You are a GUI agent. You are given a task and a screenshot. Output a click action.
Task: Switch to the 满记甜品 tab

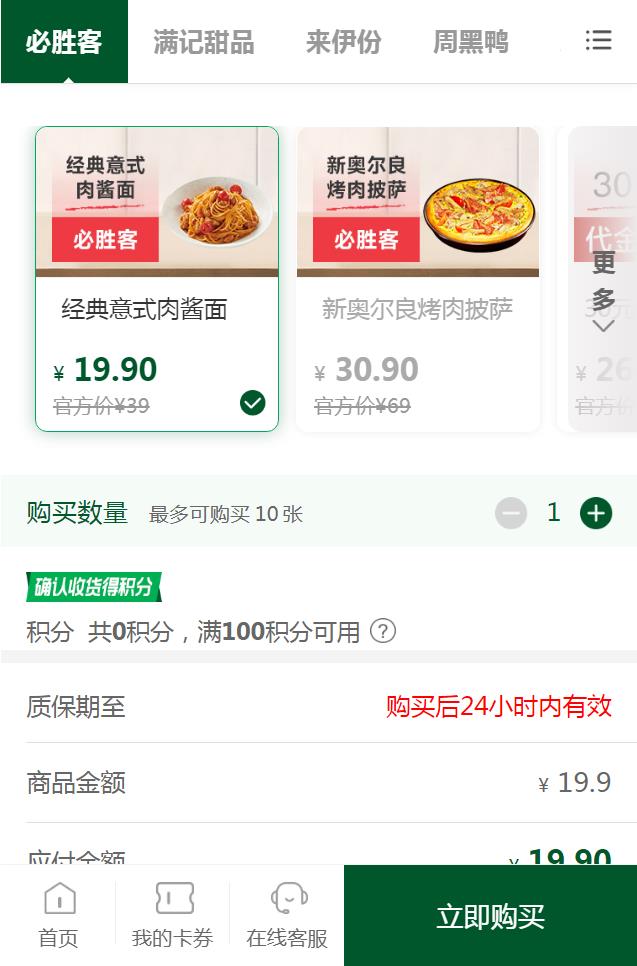point(204,42)
